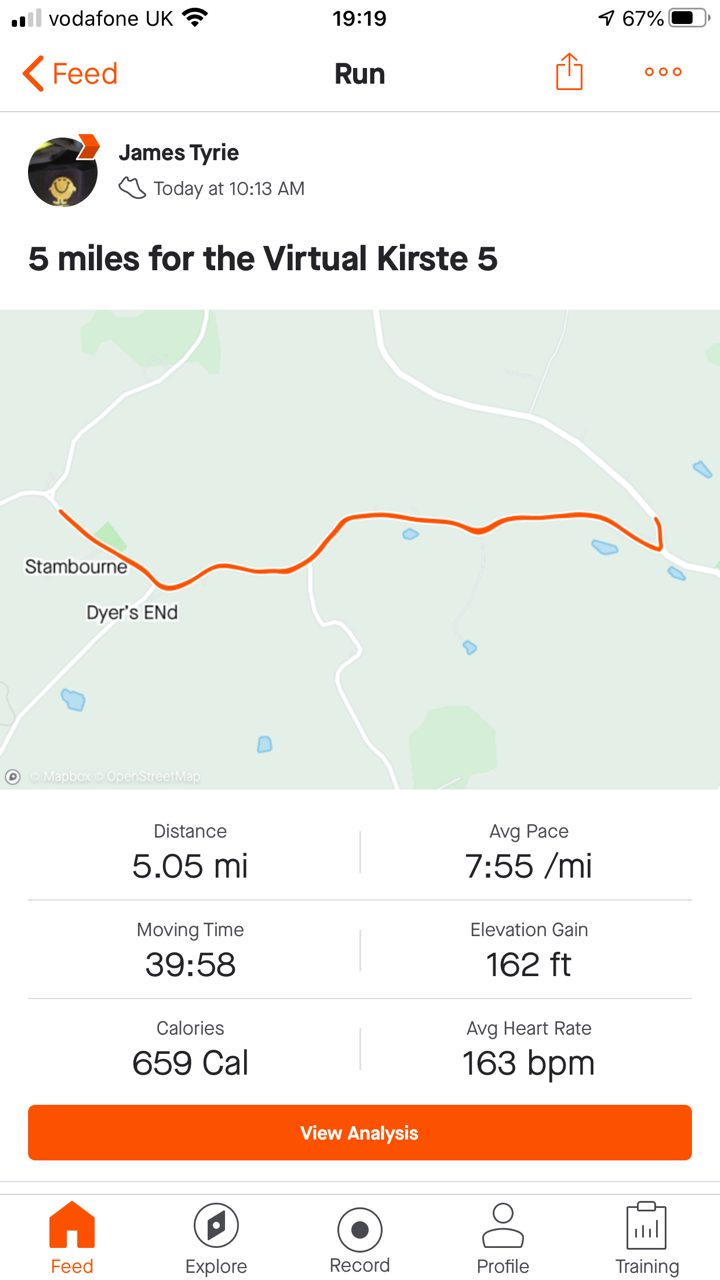
Task: Share this run activity
Action: tap(569, 73)
